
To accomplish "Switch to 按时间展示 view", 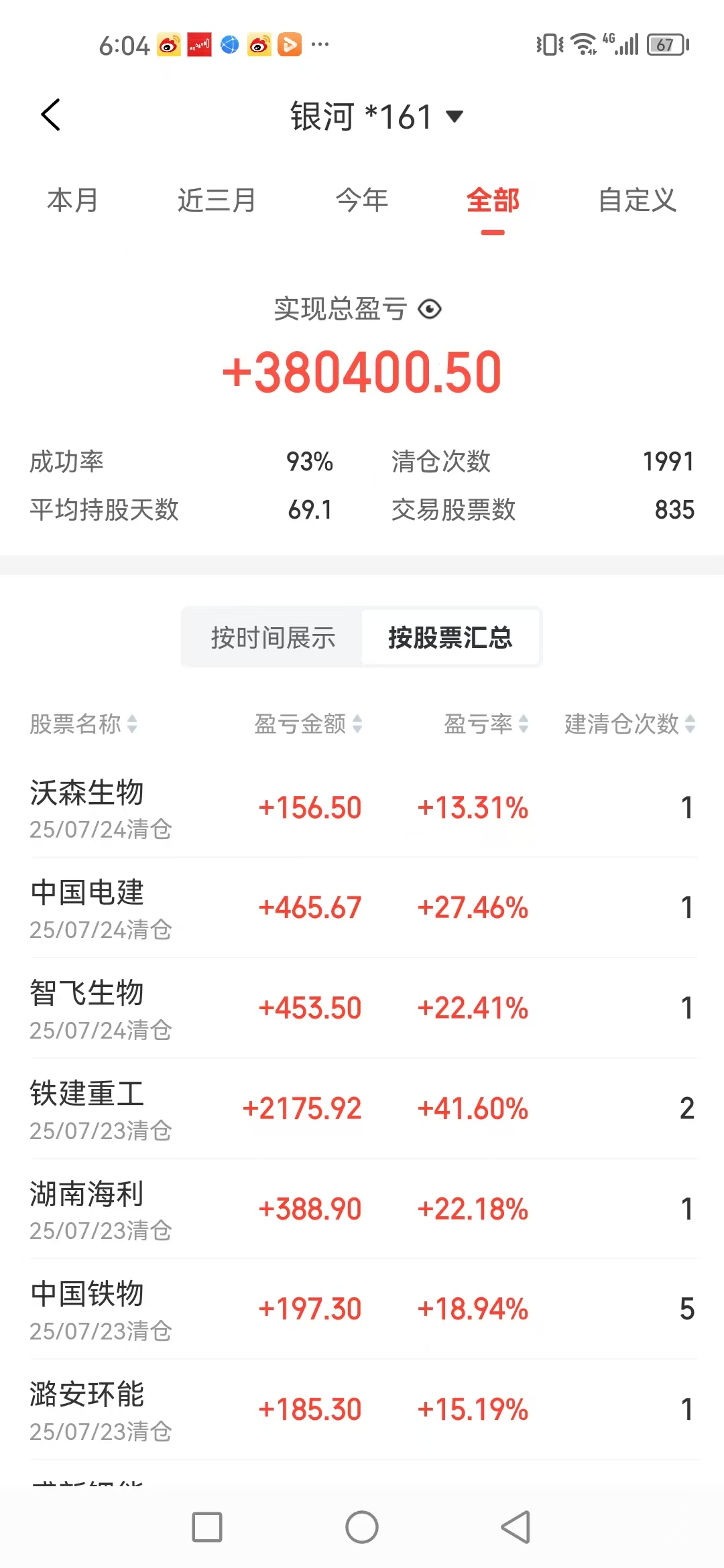I will [x=273, y=637].
